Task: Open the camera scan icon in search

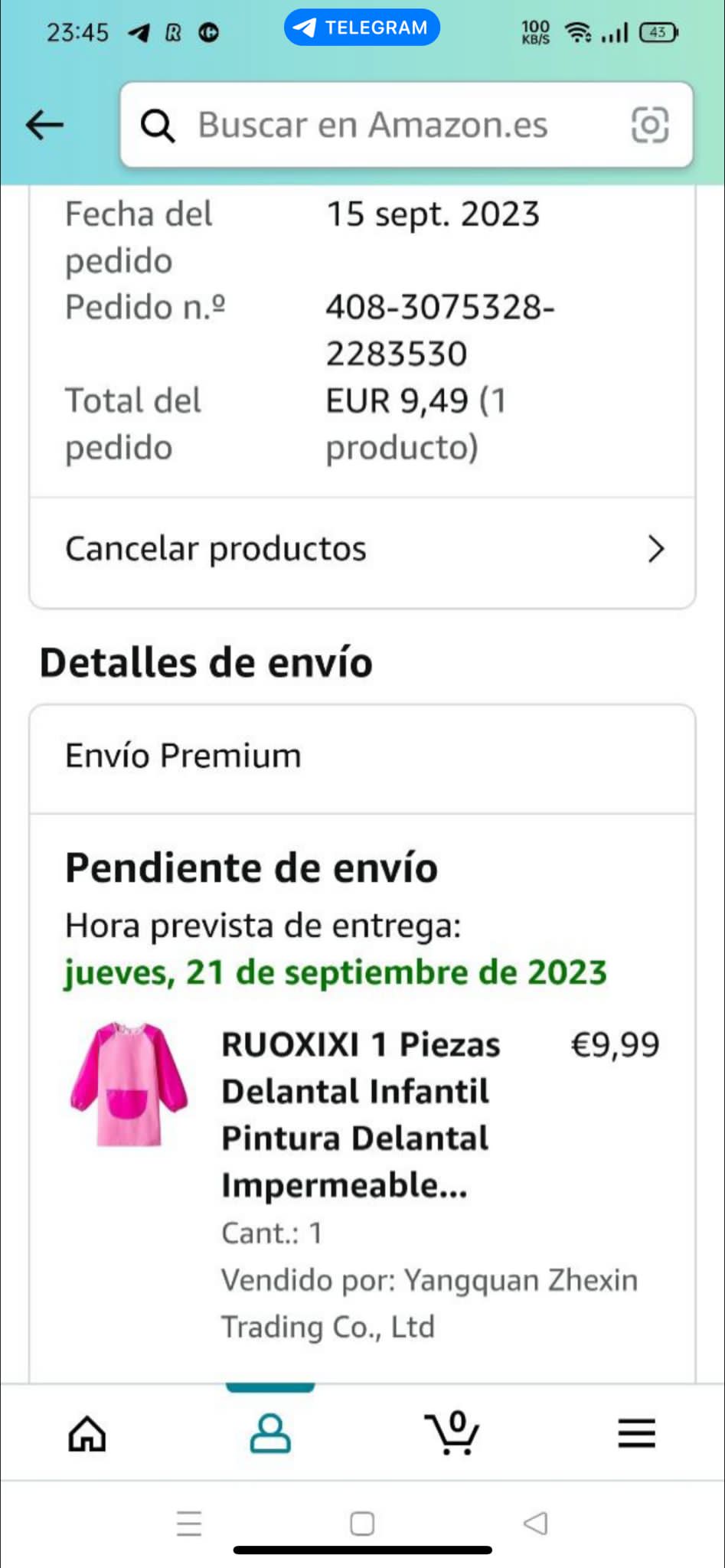Action: [649, 125]
